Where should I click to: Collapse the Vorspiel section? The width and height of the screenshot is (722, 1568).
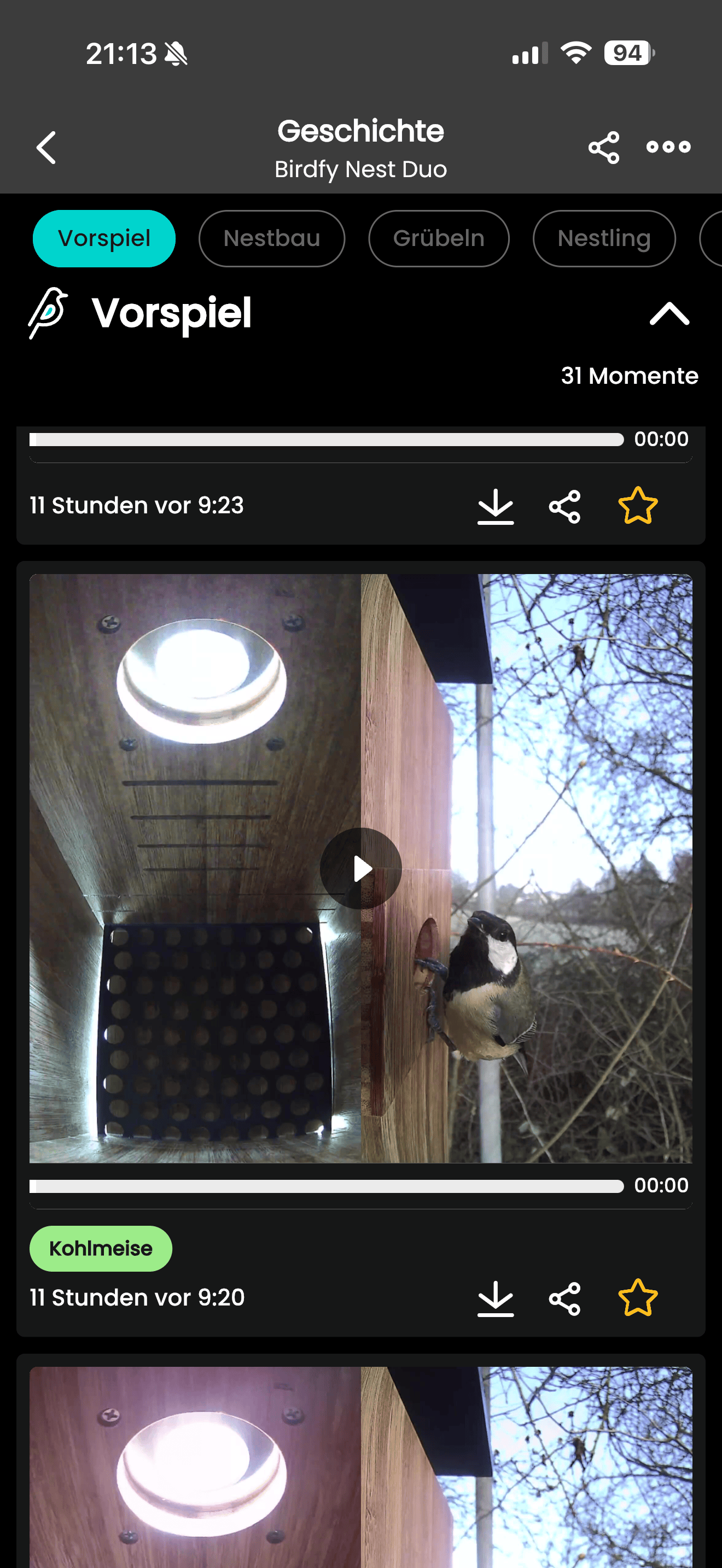tap(669, 314)
